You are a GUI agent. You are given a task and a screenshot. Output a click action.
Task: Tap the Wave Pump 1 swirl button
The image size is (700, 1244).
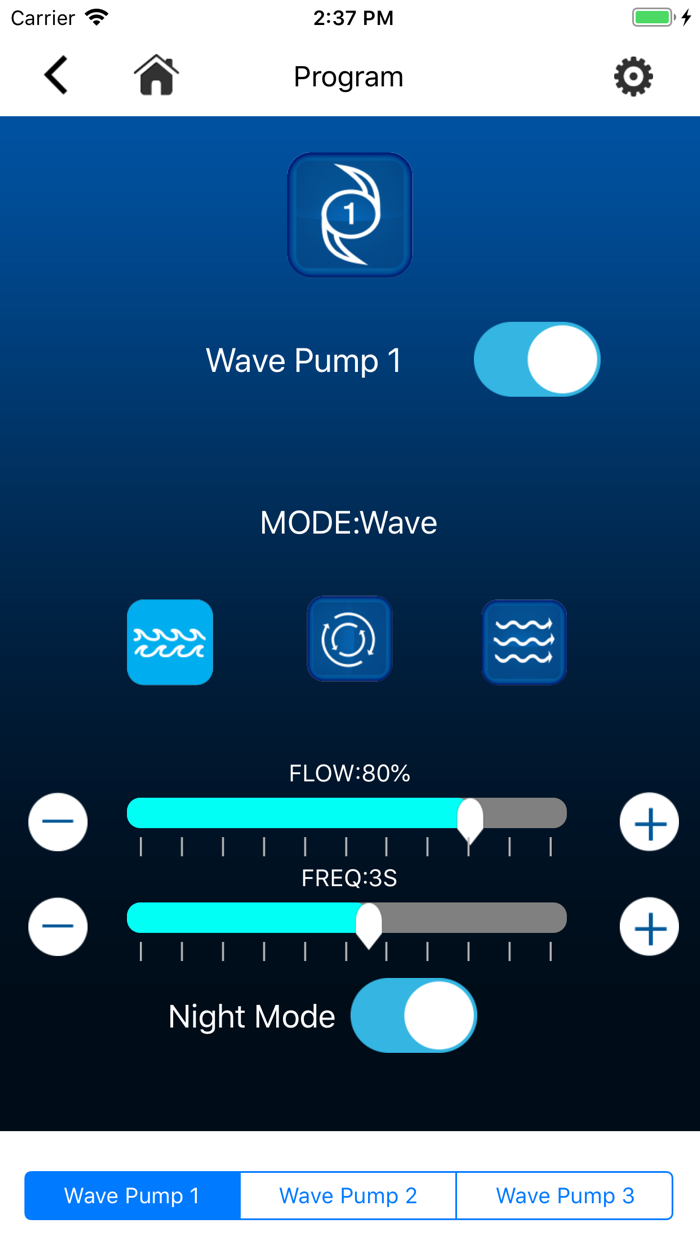350,214
